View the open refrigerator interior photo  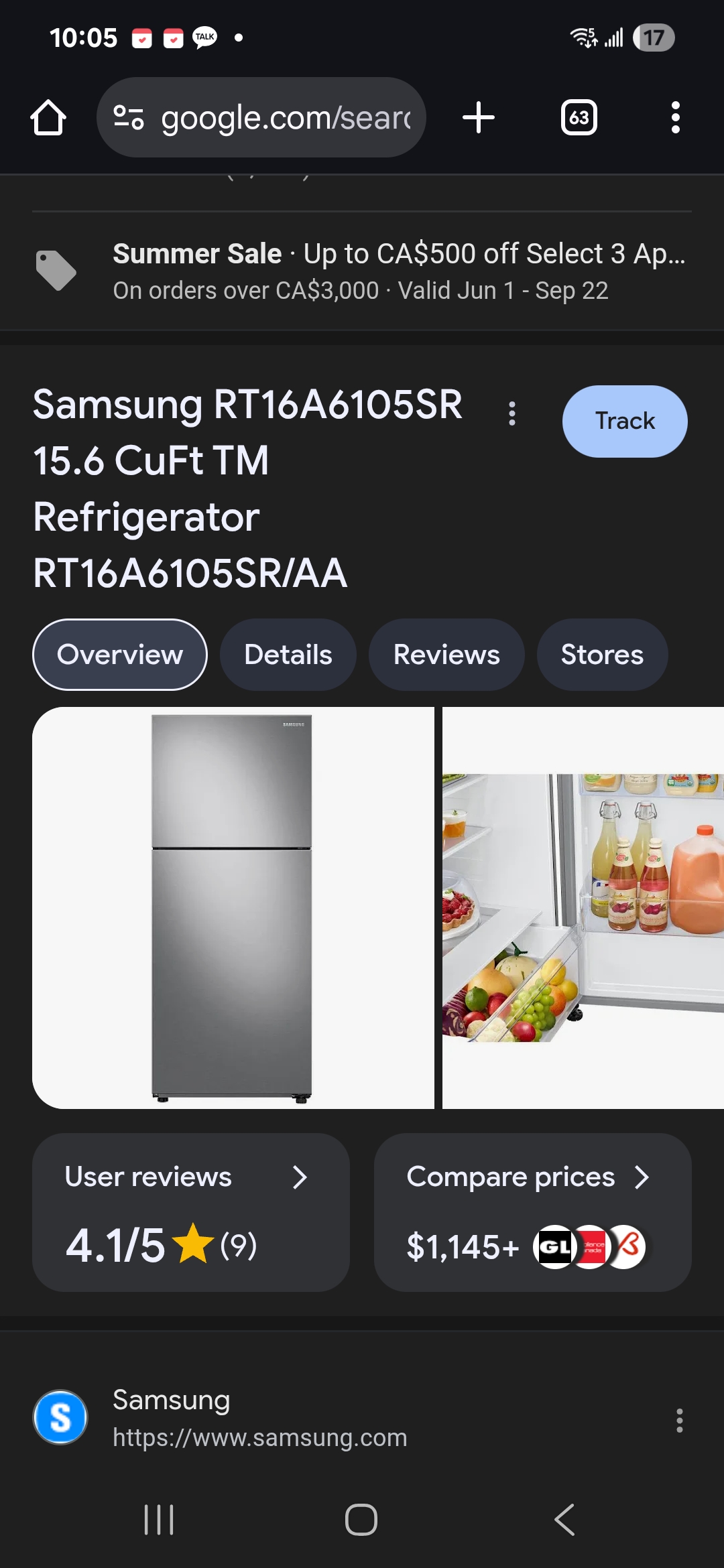[x=583, y=908]
